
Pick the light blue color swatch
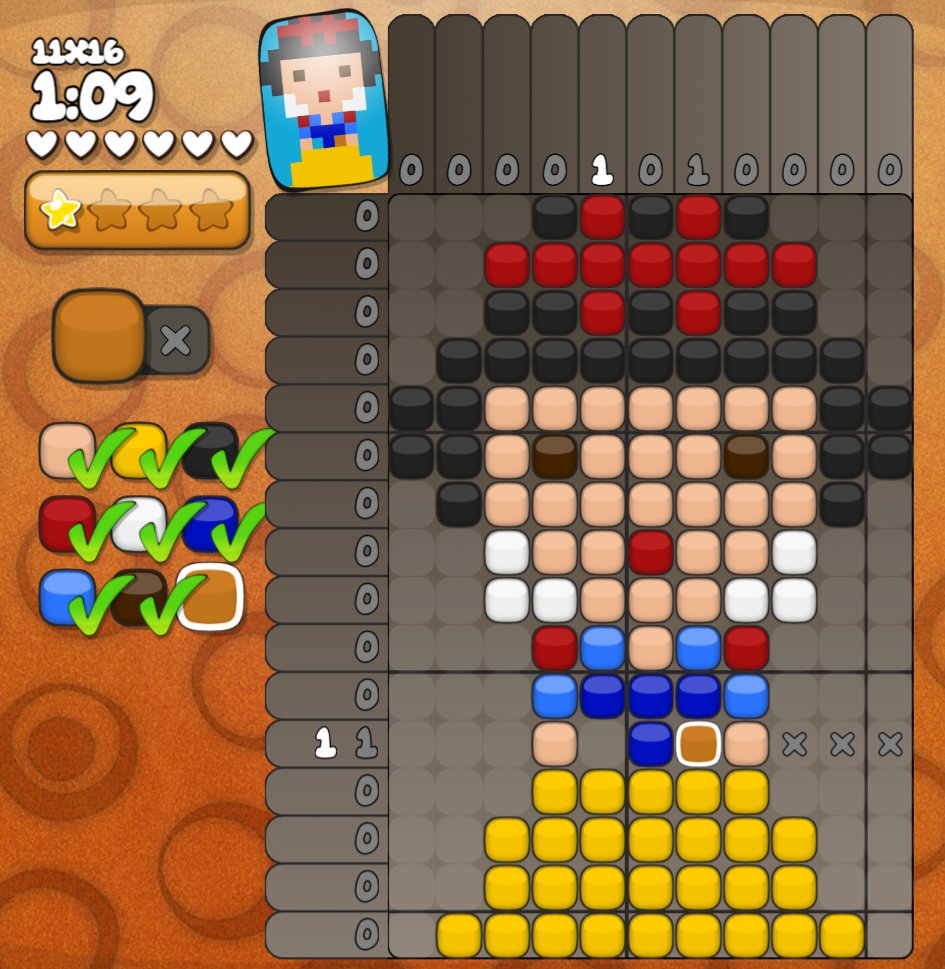66,597
